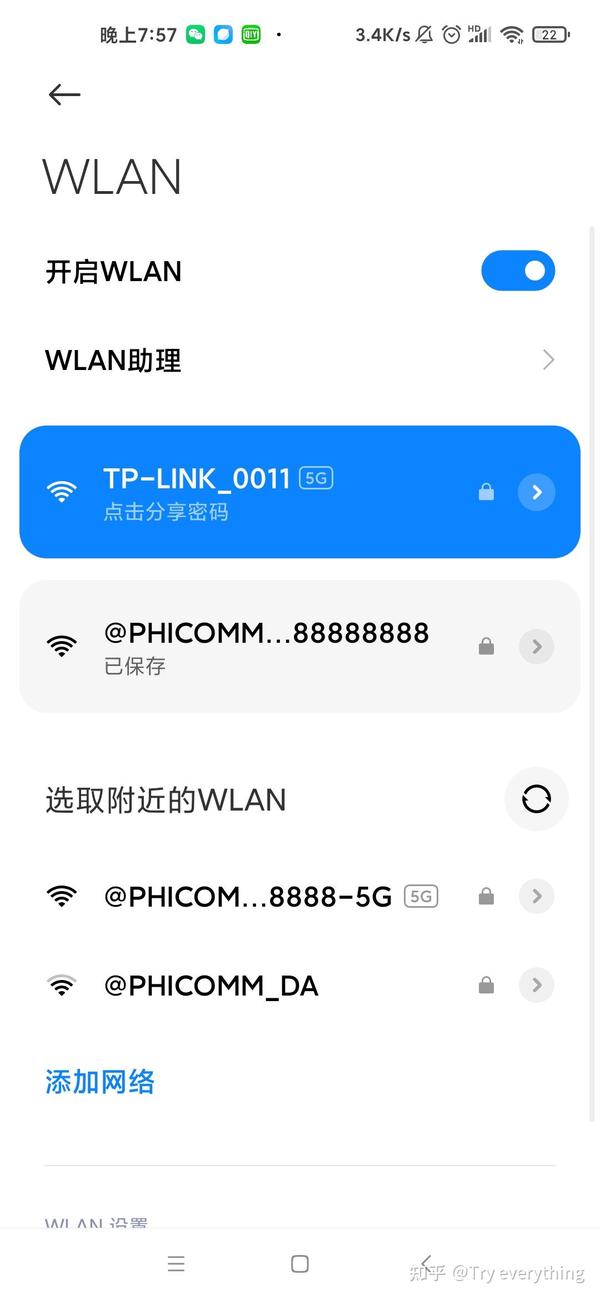Open details arrow for @PHICOMM...88888888

coord(537,647)
